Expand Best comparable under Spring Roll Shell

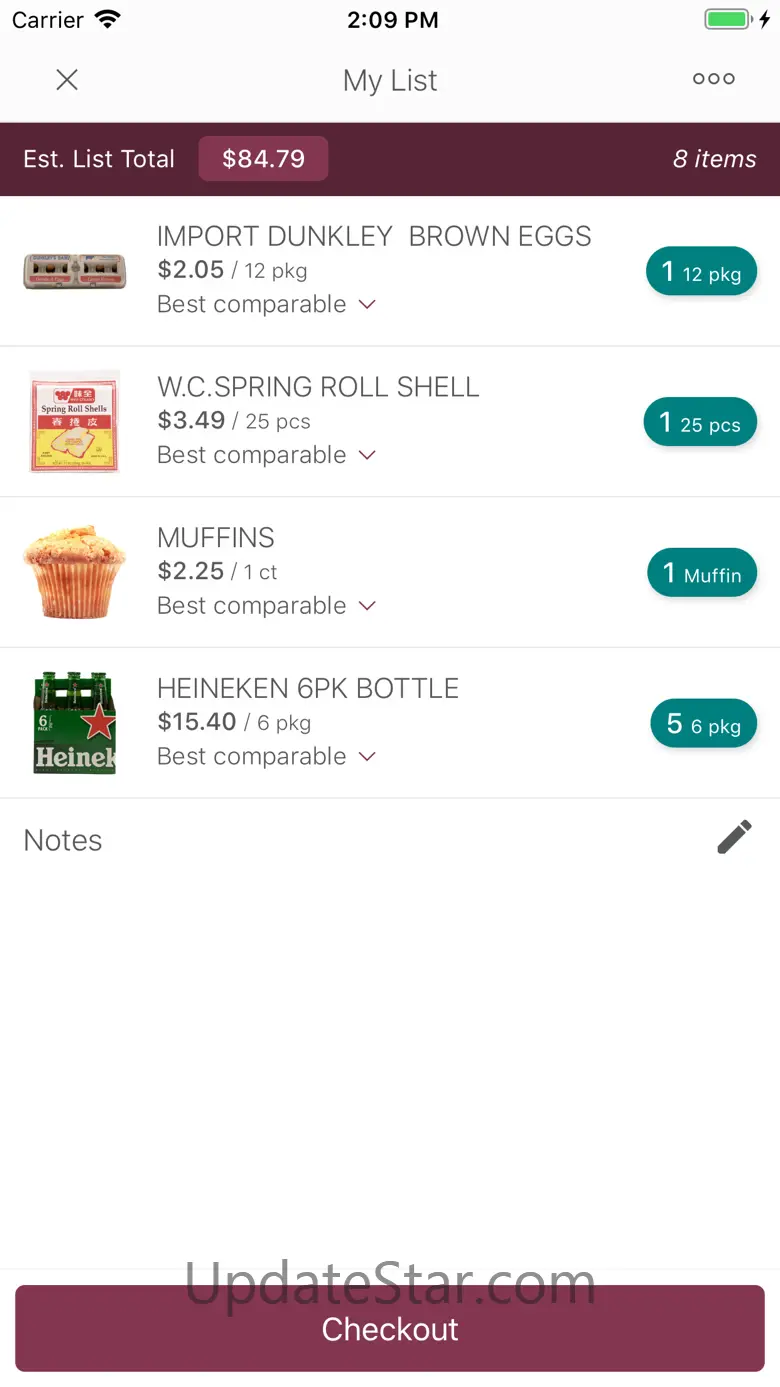(x=266, y=455)
